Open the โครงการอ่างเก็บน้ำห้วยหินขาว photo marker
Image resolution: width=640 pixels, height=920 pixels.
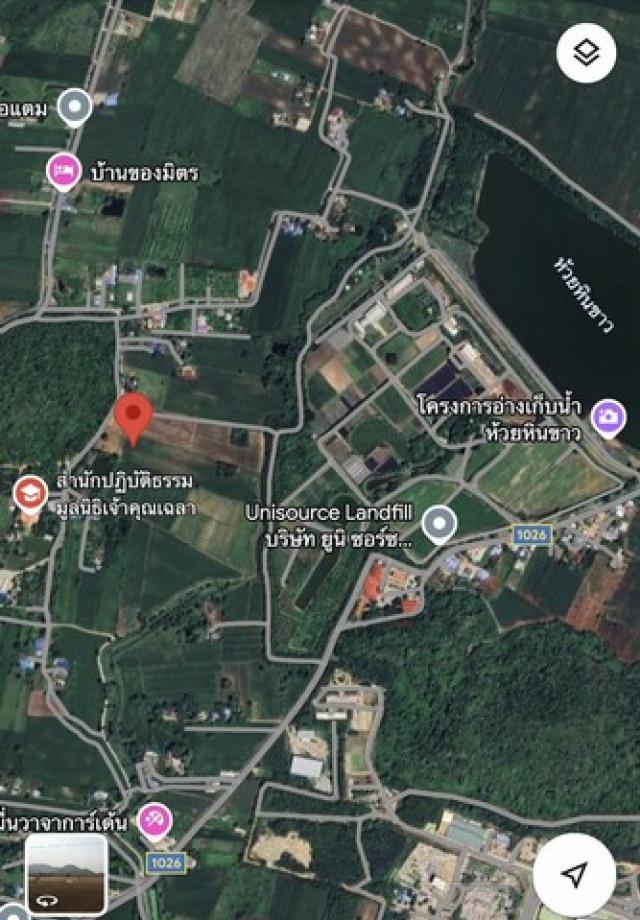pos(608,415)
